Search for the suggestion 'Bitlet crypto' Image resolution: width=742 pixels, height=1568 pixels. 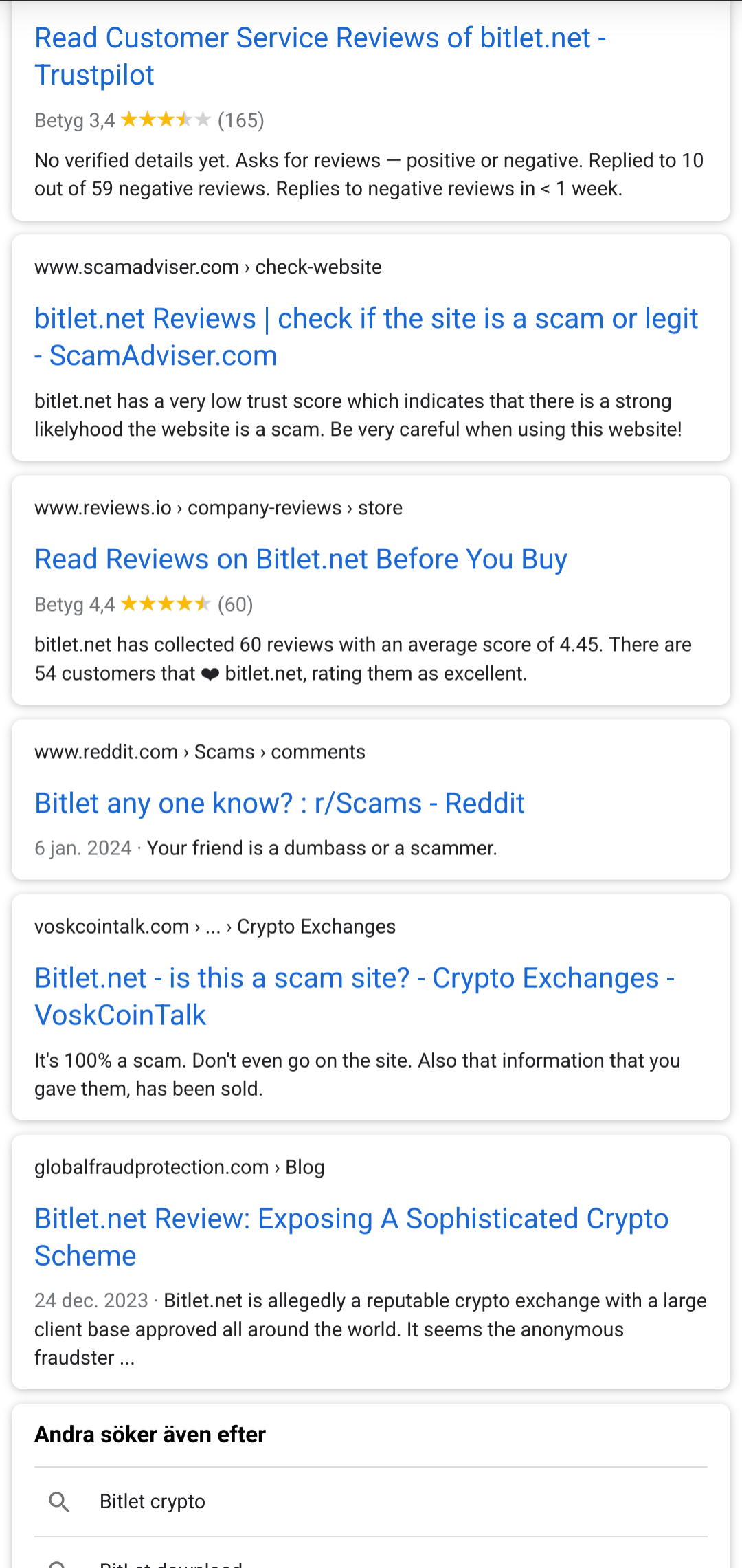(153, 1501)
